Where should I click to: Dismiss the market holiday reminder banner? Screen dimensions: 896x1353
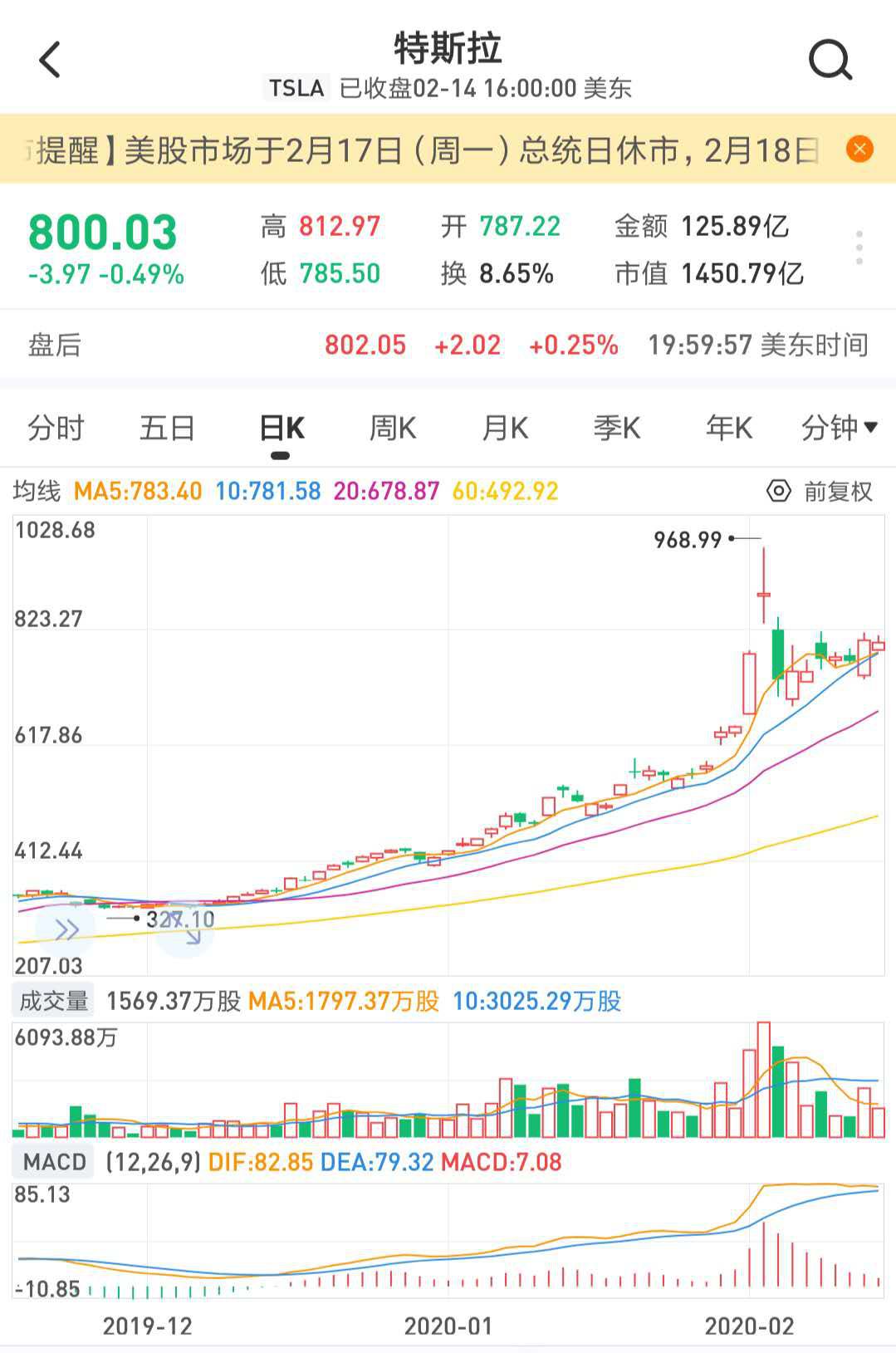[x=859, y=150]
